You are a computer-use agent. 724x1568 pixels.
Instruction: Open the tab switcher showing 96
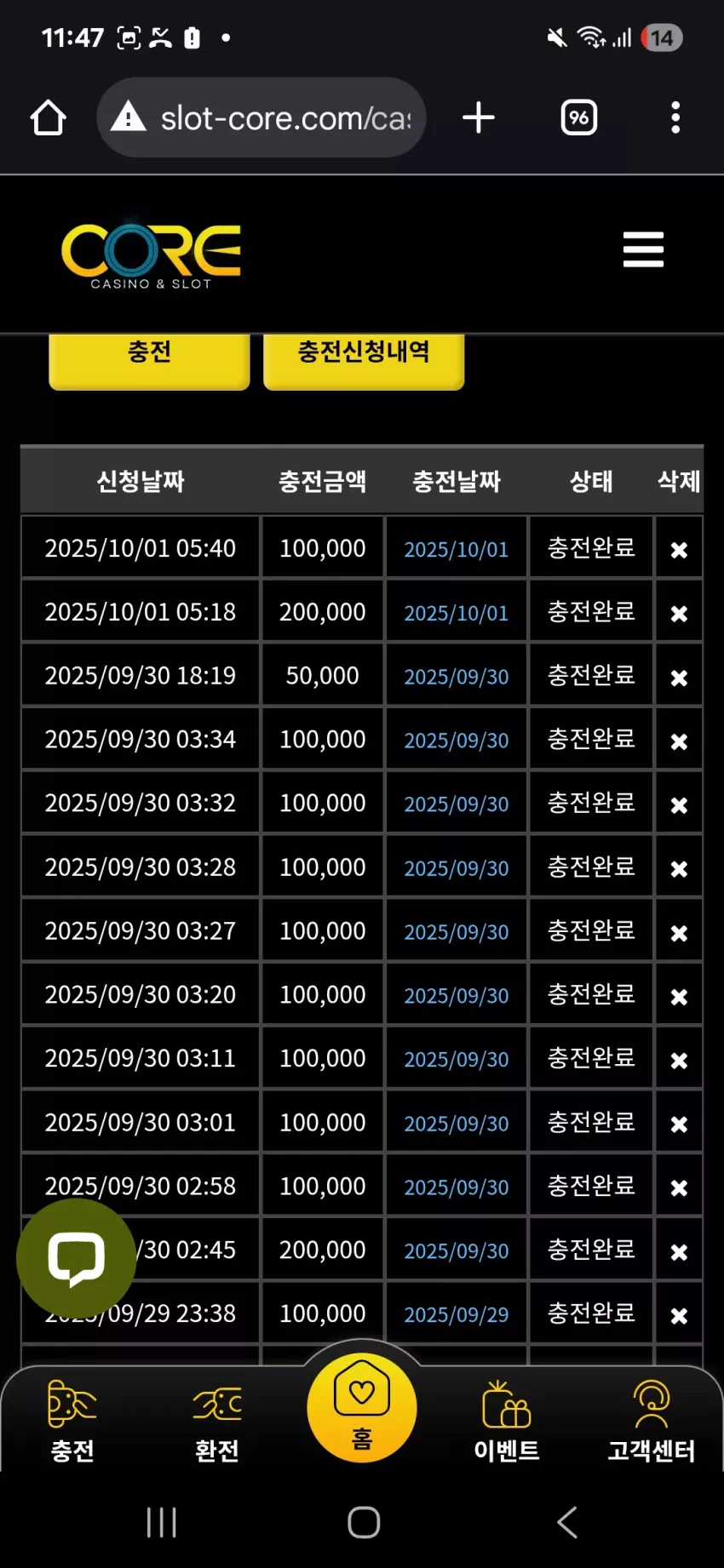click(x=579, y=117)
